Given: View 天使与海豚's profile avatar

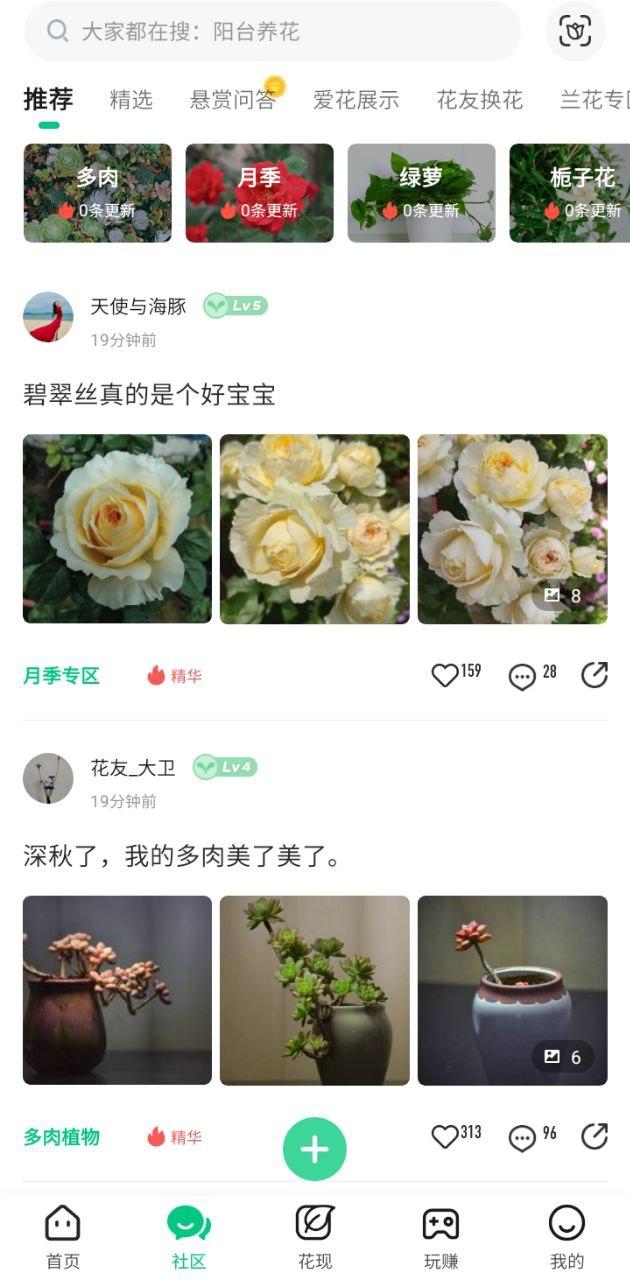Looking at the screenshot, I should coord(48,317).
